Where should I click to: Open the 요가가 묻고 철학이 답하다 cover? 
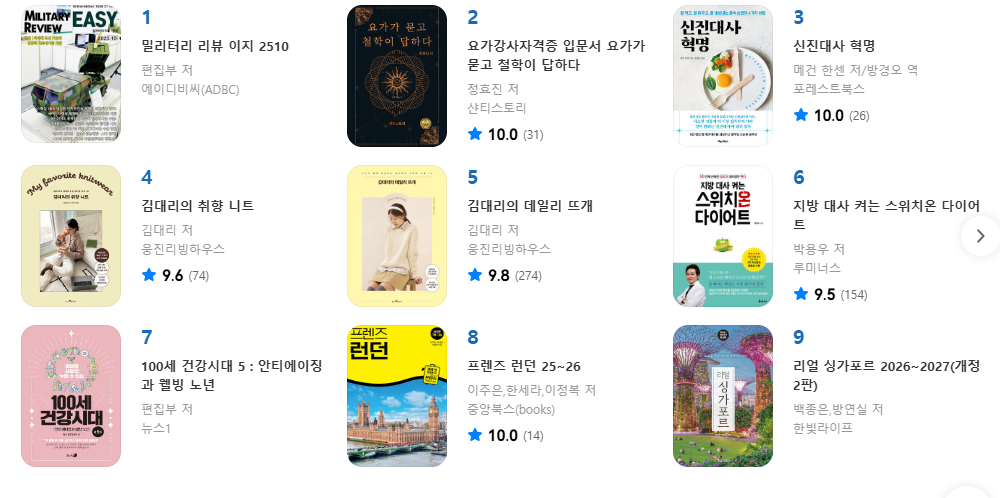(396, 76)
